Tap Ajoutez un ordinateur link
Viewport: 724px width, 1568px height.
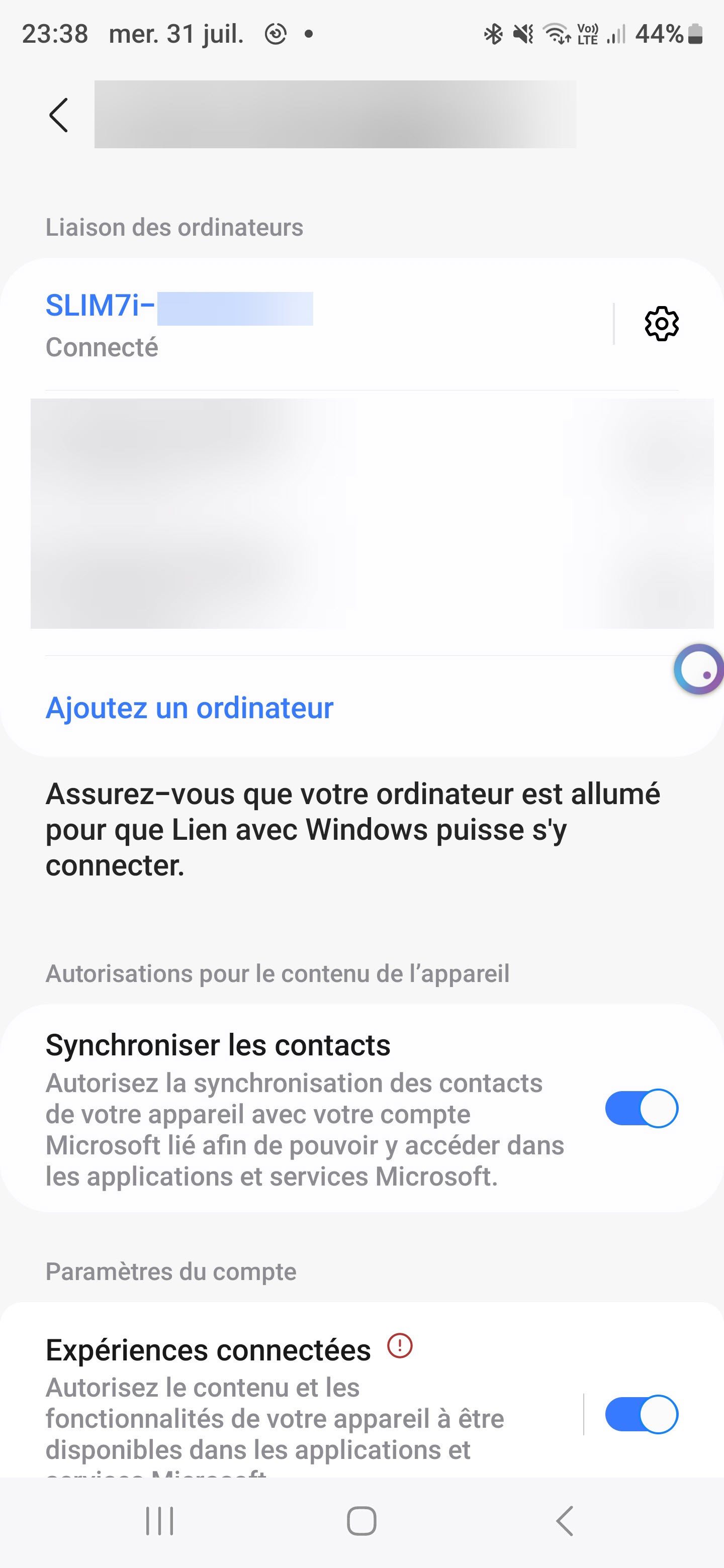tap(190, 708)
